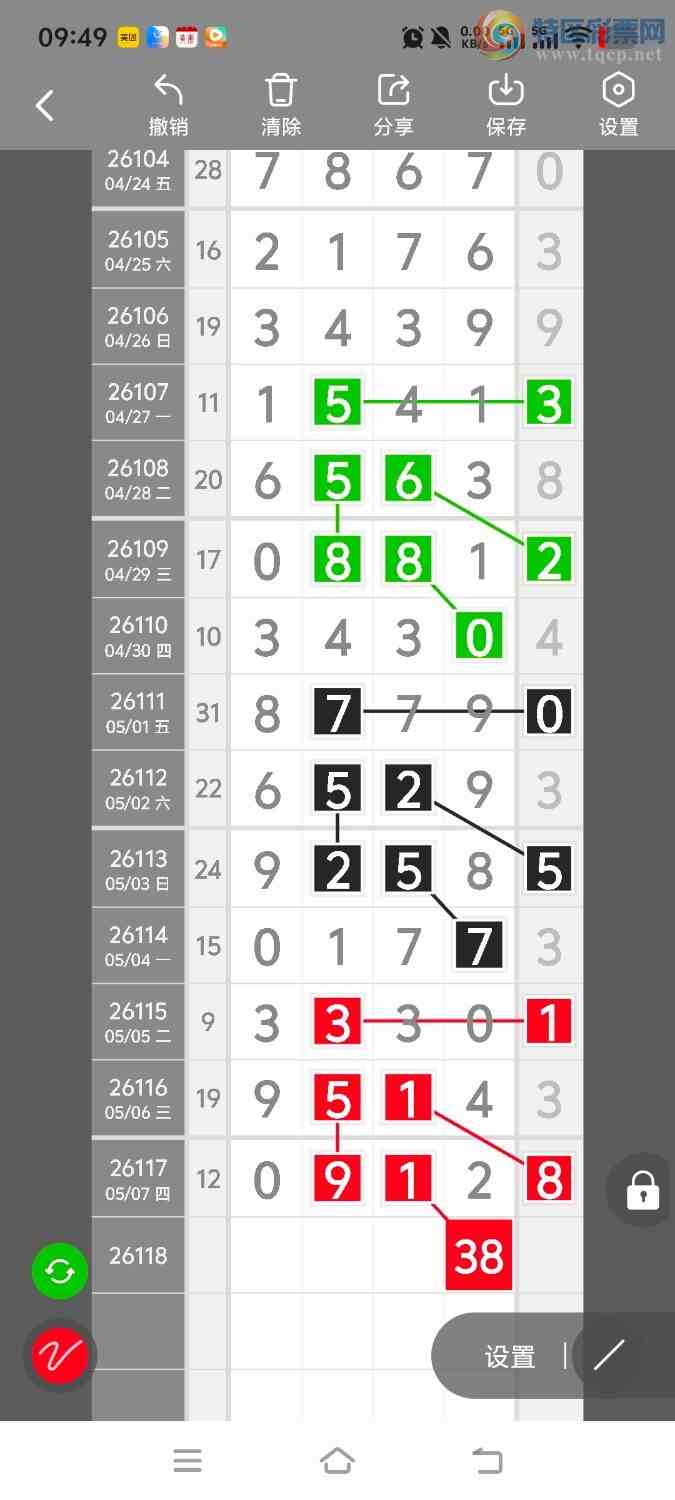Go to the home screen

[337, 1461]
